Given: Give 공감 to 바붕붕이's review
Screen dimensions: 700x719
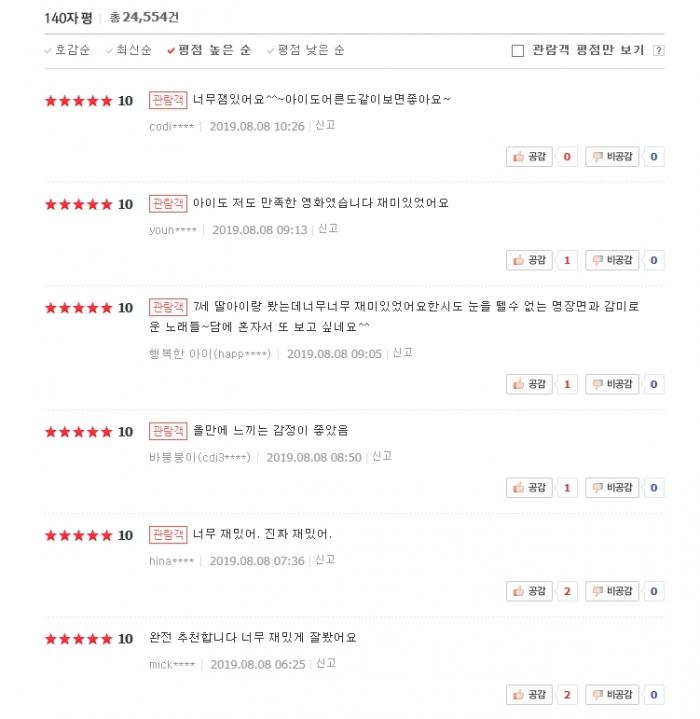Looking at the screenshot, I should [530, 488].
